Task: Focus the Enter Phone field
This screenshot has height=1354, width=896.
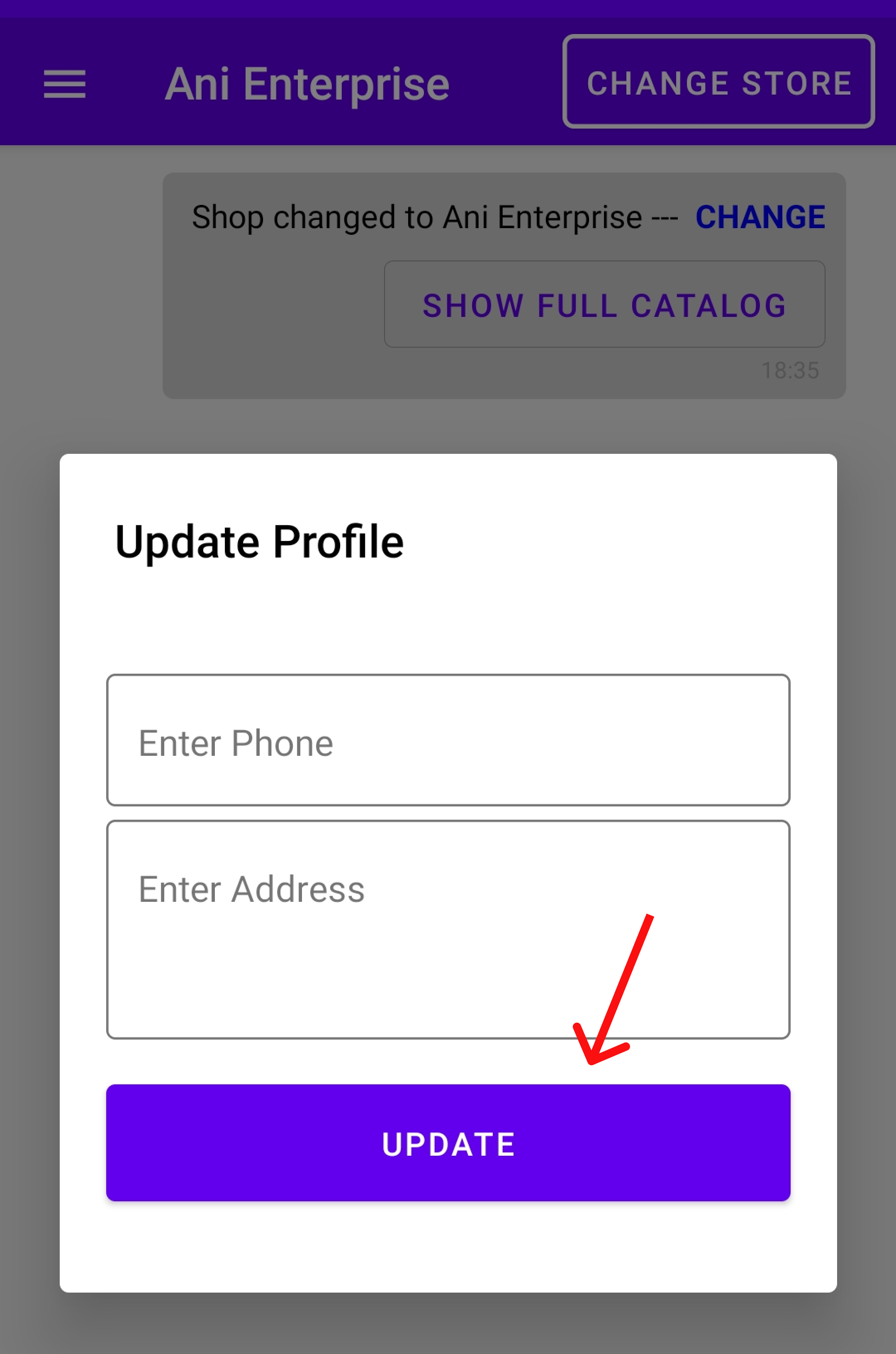Action: [x=448, y=740]
